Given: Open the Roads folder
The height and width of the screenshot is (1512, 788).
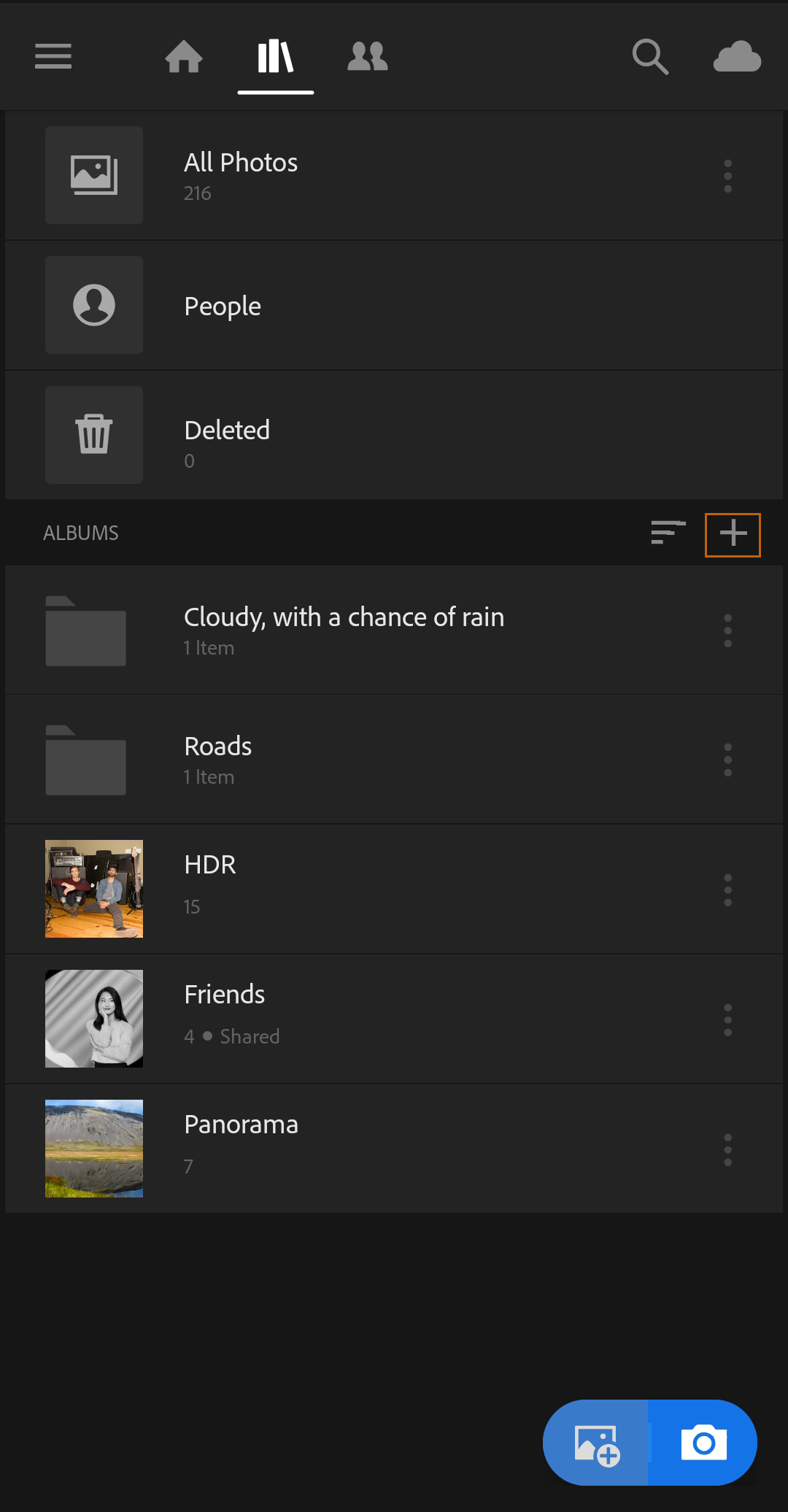Looking at the screenshot, I should pos(218,760).
